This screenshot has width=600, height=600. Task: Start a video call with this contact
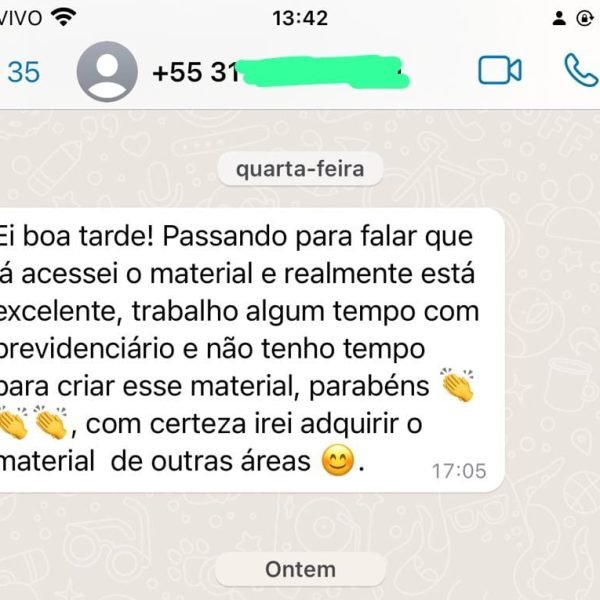tap(500, 70)
